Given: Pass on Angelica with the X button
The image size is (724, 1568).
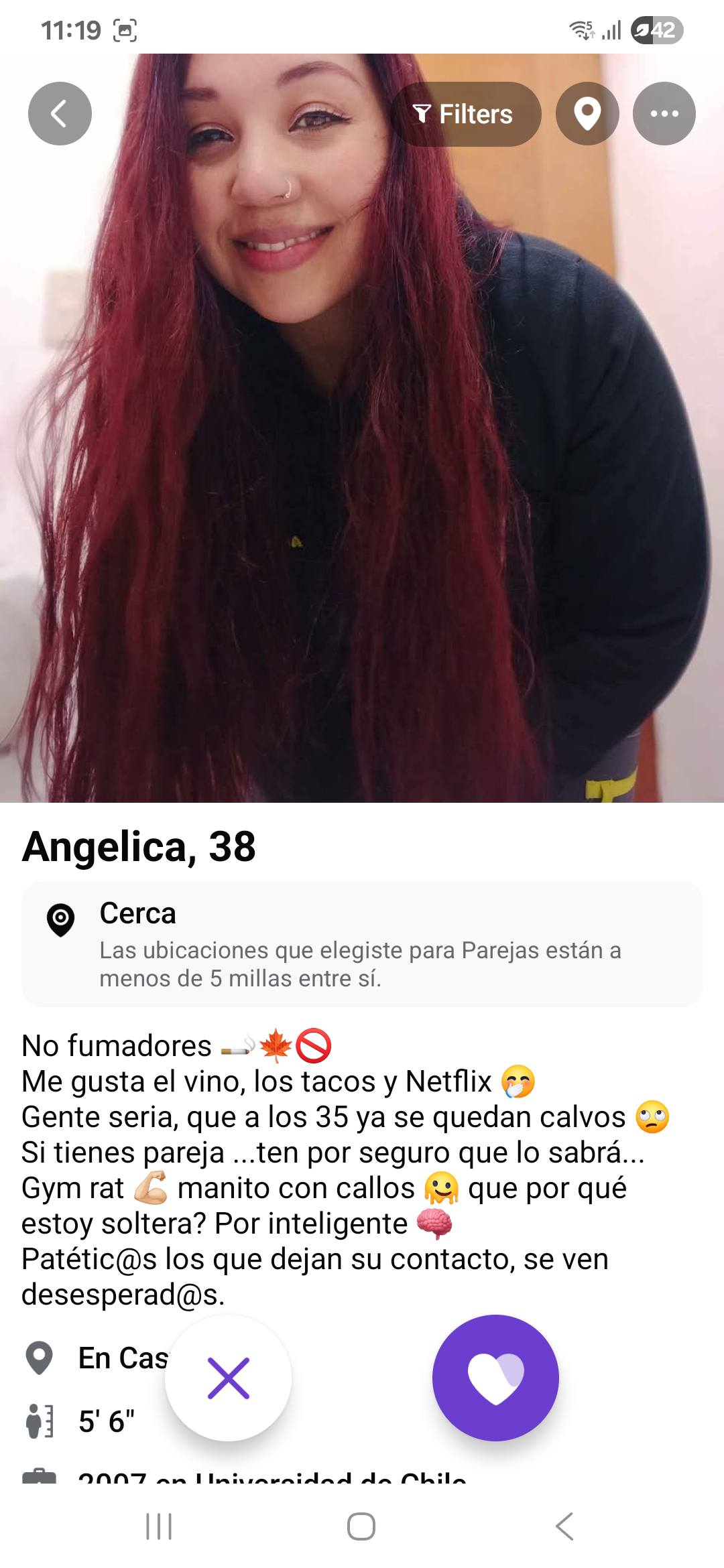Looking at the screenshot, I should click(x=228, y=1378).
